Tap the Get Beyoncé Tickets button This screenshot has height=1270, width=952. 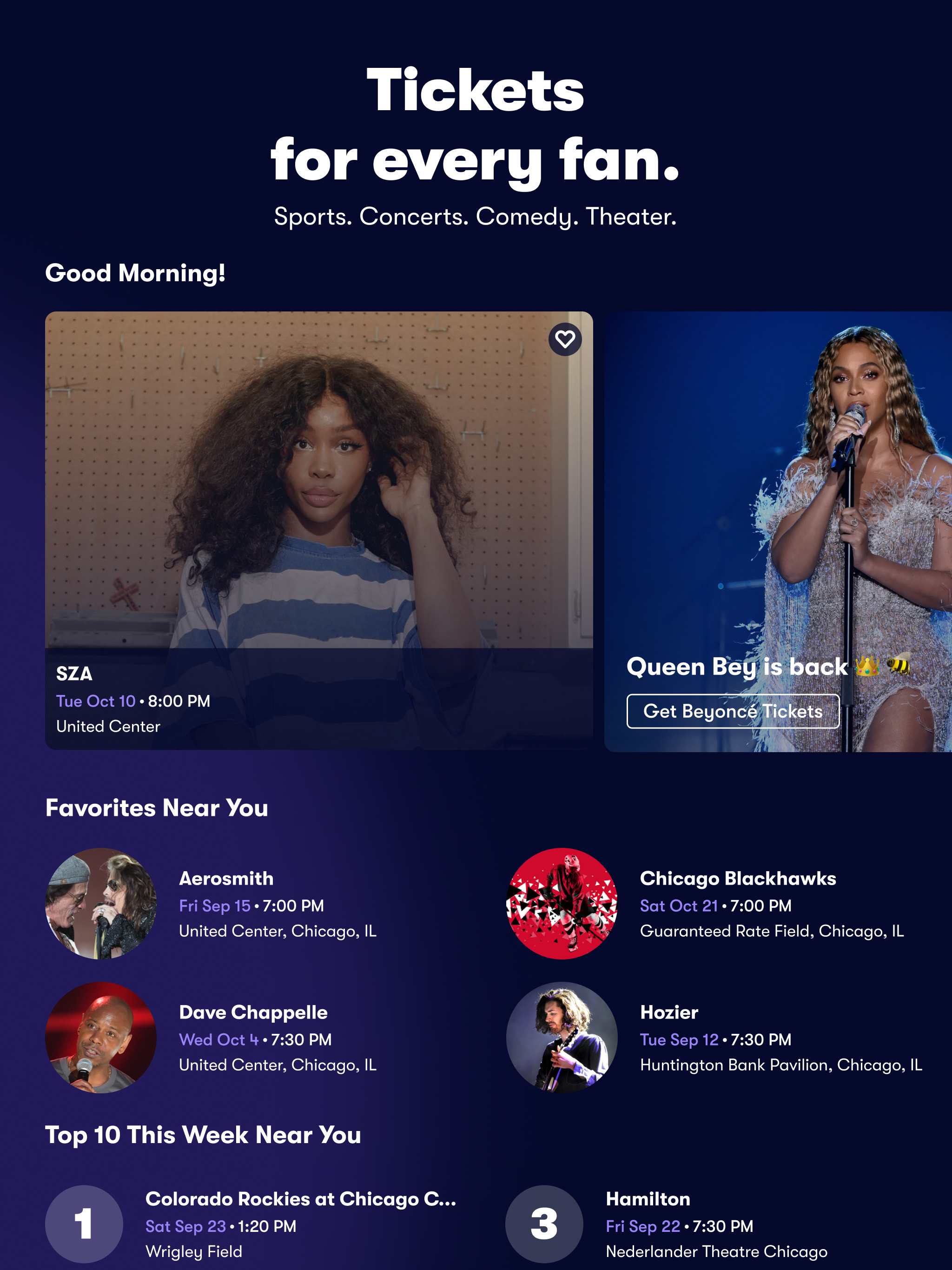pyautogui.click(x=733, y=711)
